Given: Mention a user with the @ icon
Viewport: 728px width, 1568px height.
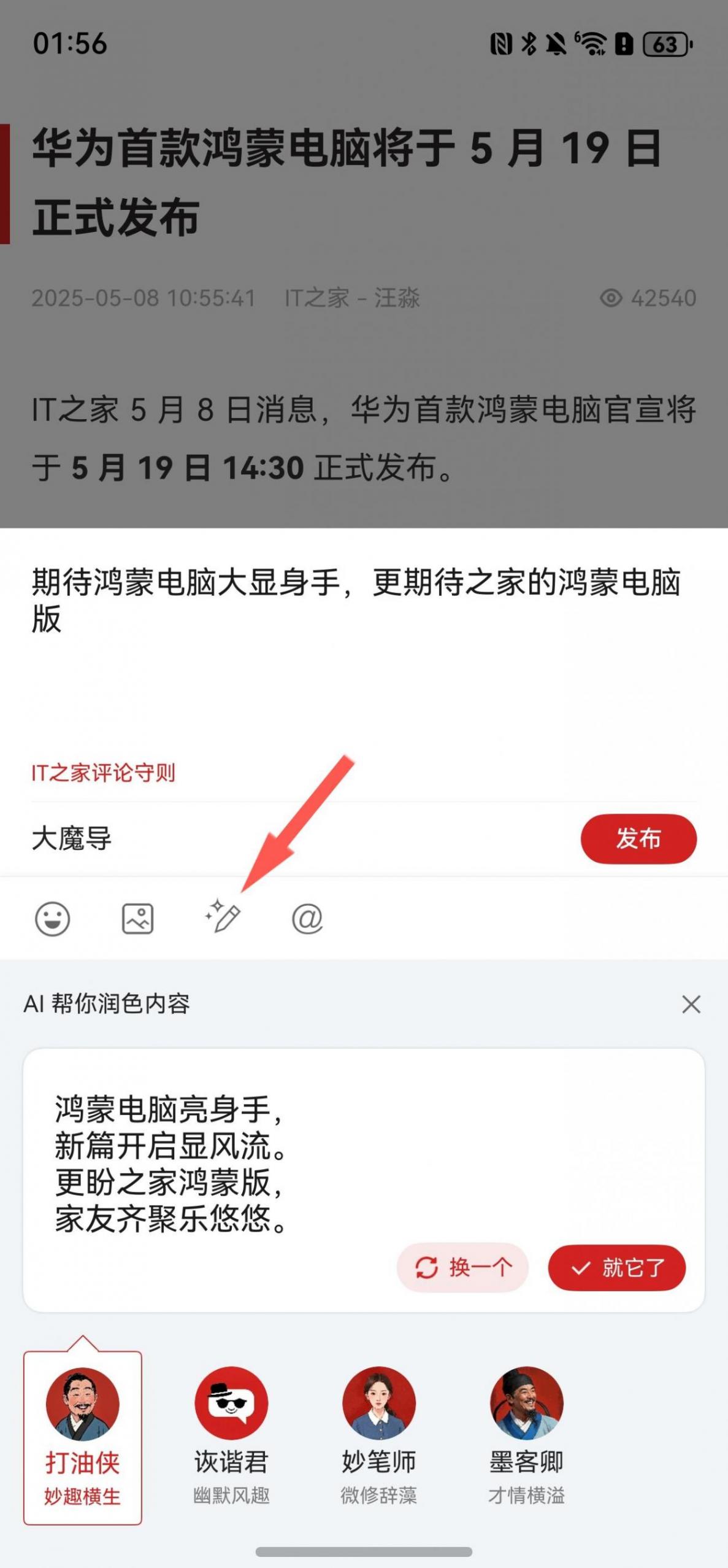Looking at the screenshot, I should coord(307,919).
